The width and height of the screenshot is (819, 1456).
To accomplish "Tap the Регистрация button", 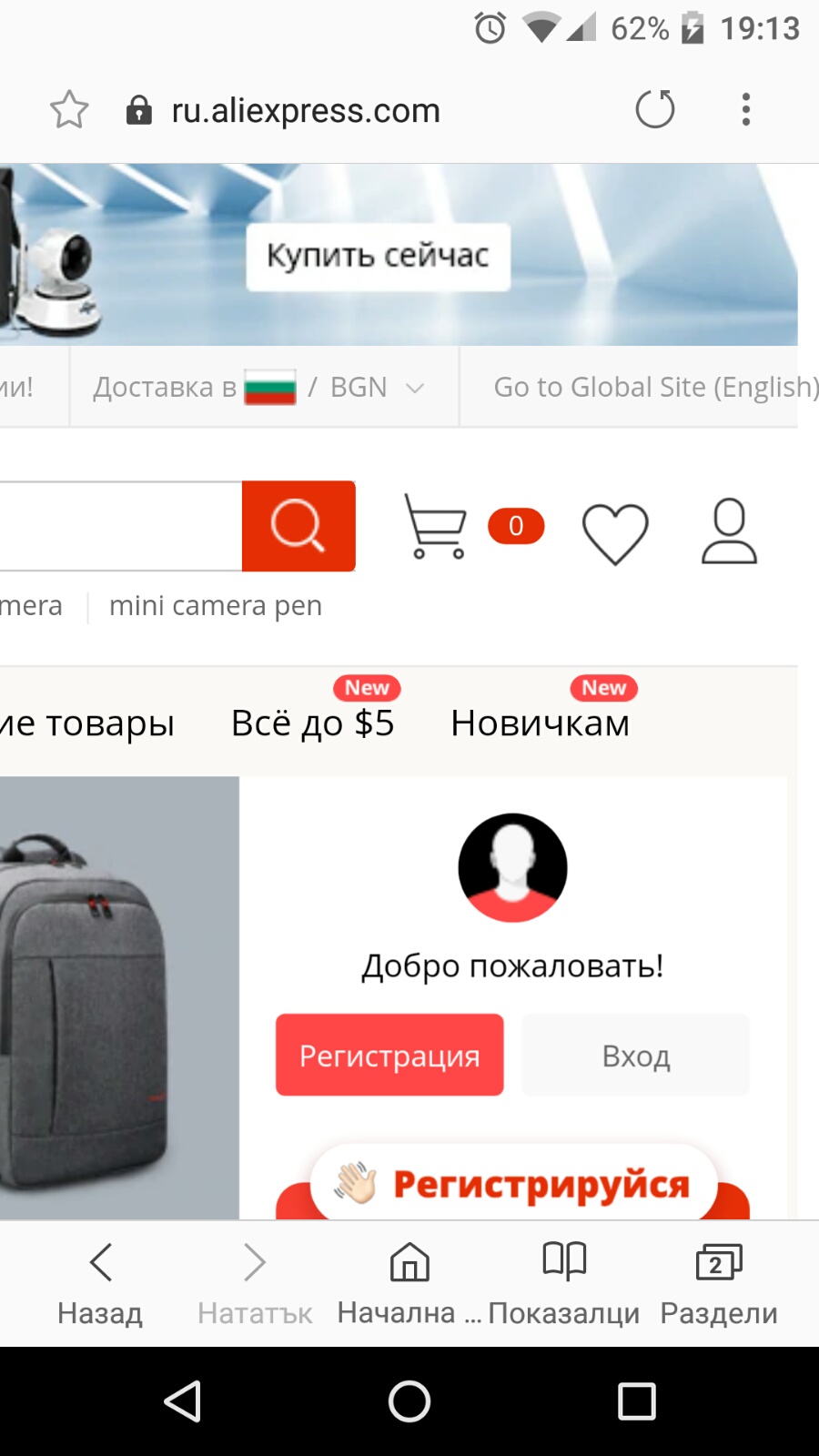I will [389, 1055].
